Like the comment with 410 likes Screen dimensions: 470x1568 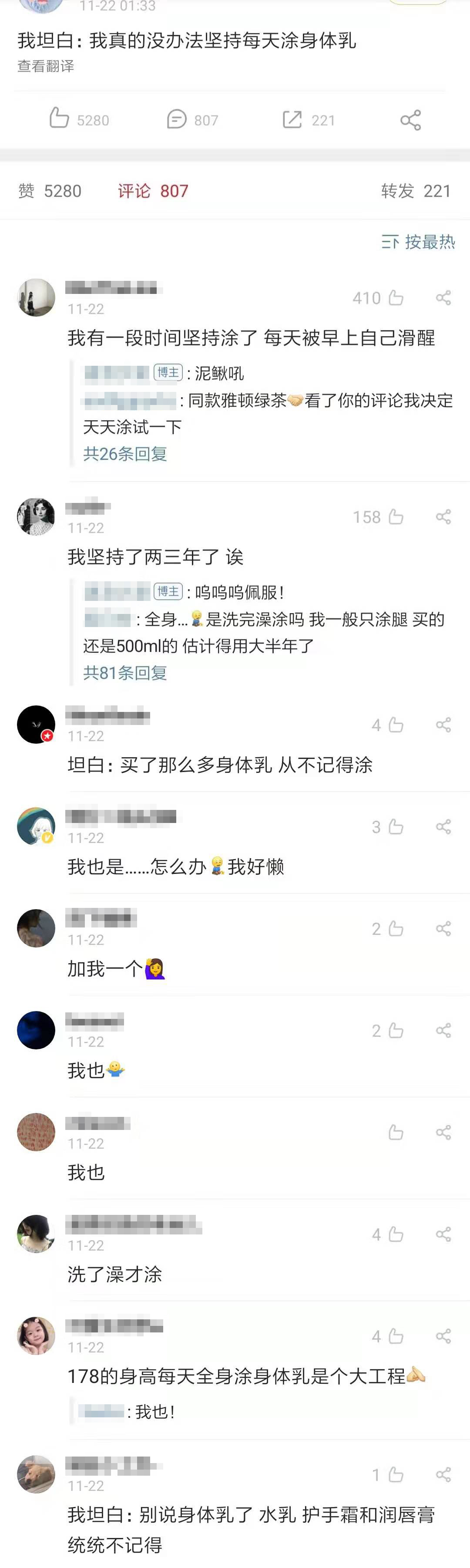[x=396, y=298]
